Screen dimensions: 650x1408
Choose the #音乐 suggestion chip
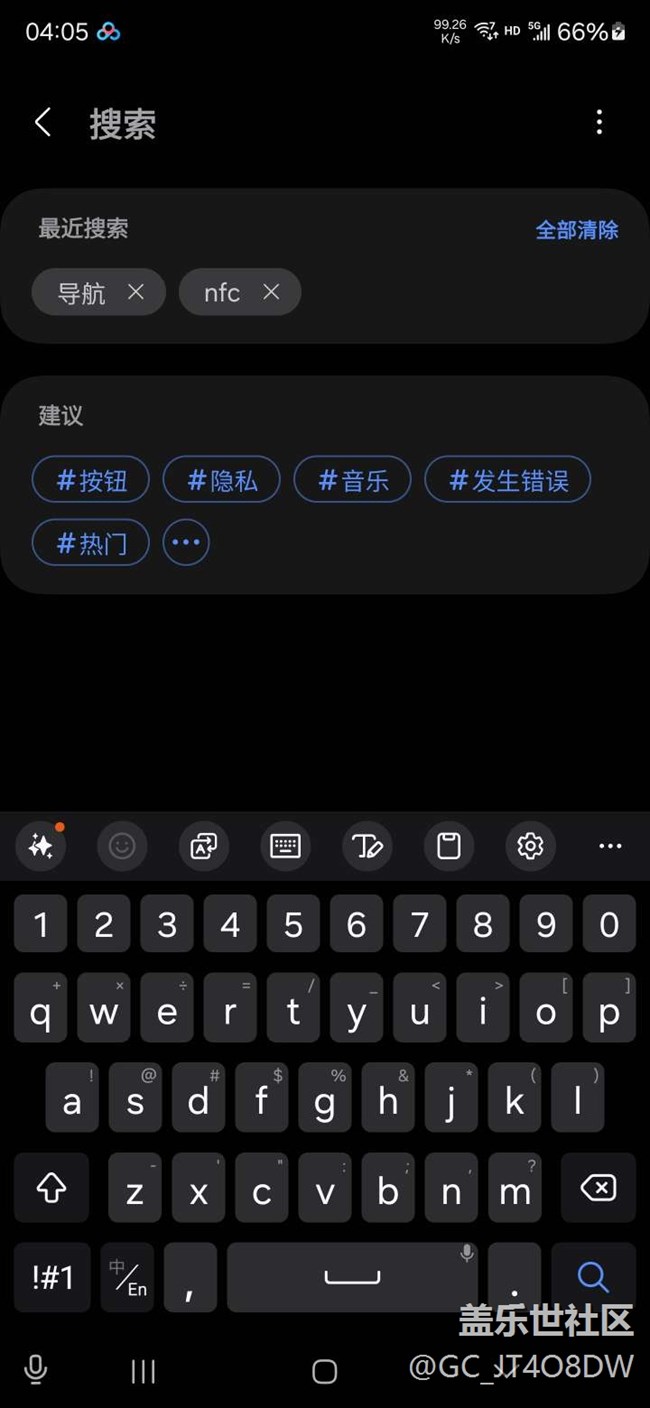pyautogui.click(x=353, y=480)
